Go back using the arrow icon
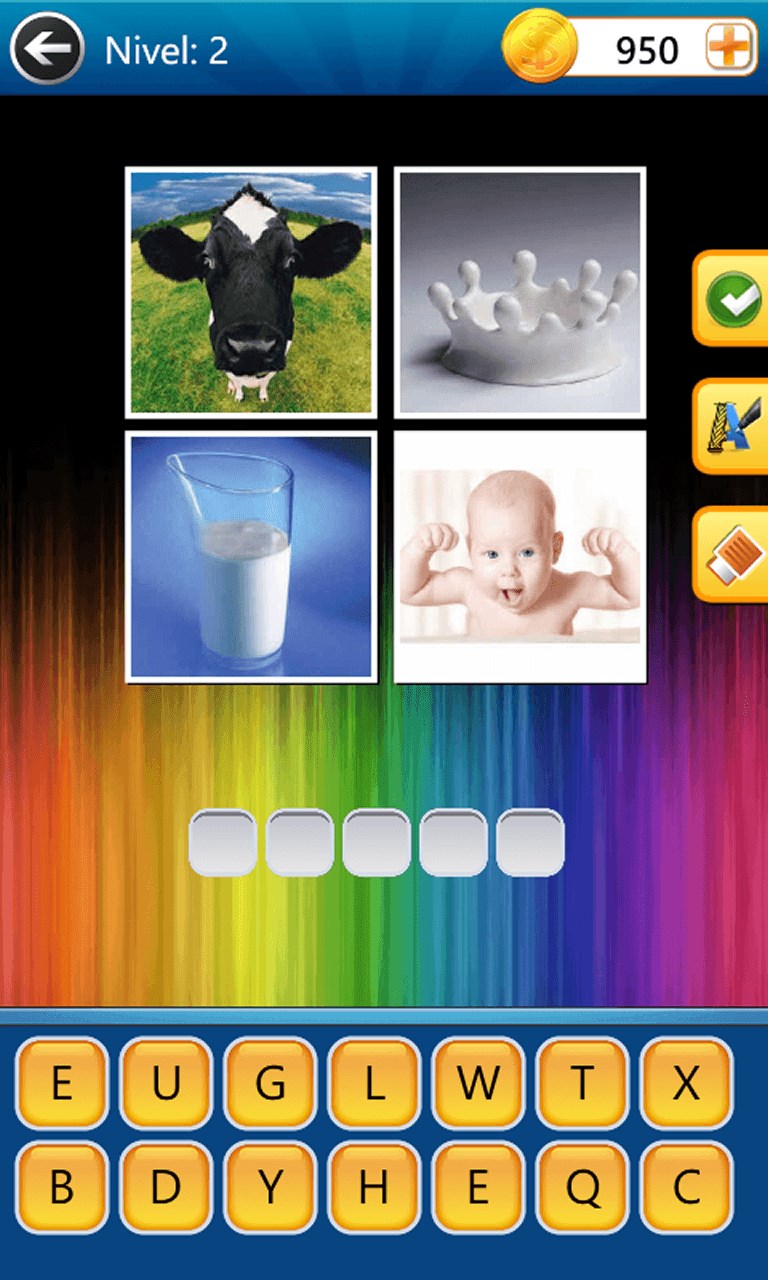The width and height of the screenshot is (768, 1280). point(47,48)
